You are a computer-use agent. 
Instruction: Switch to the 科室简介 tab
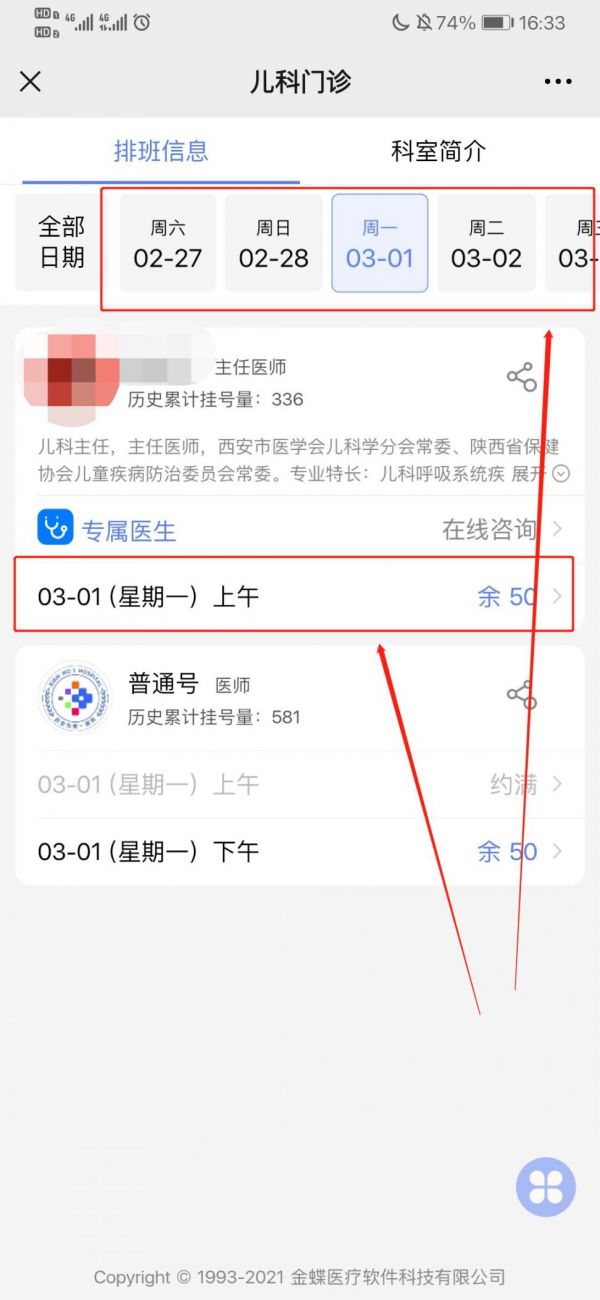[x=438, y=151]
